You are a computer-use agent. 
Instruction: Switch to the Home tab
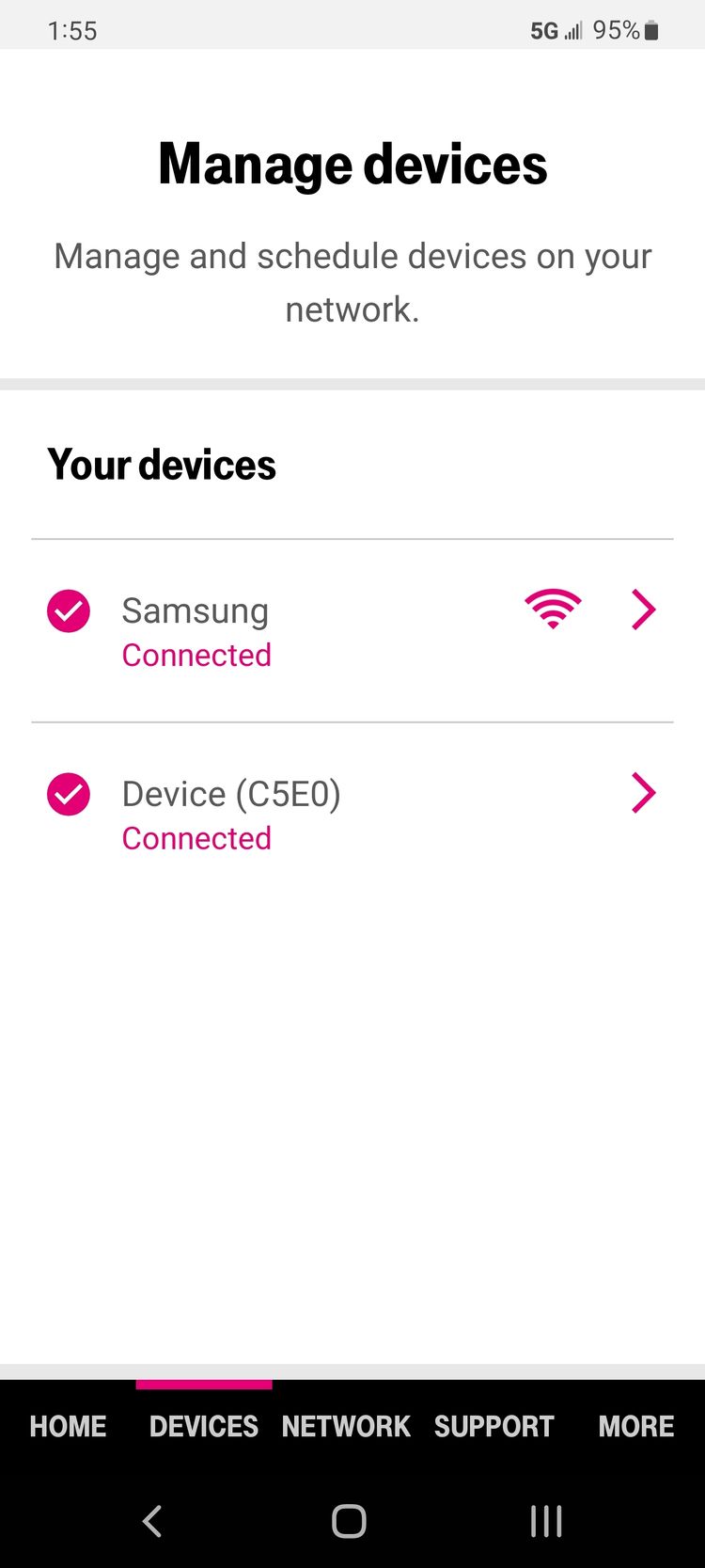coord(68,1426)
